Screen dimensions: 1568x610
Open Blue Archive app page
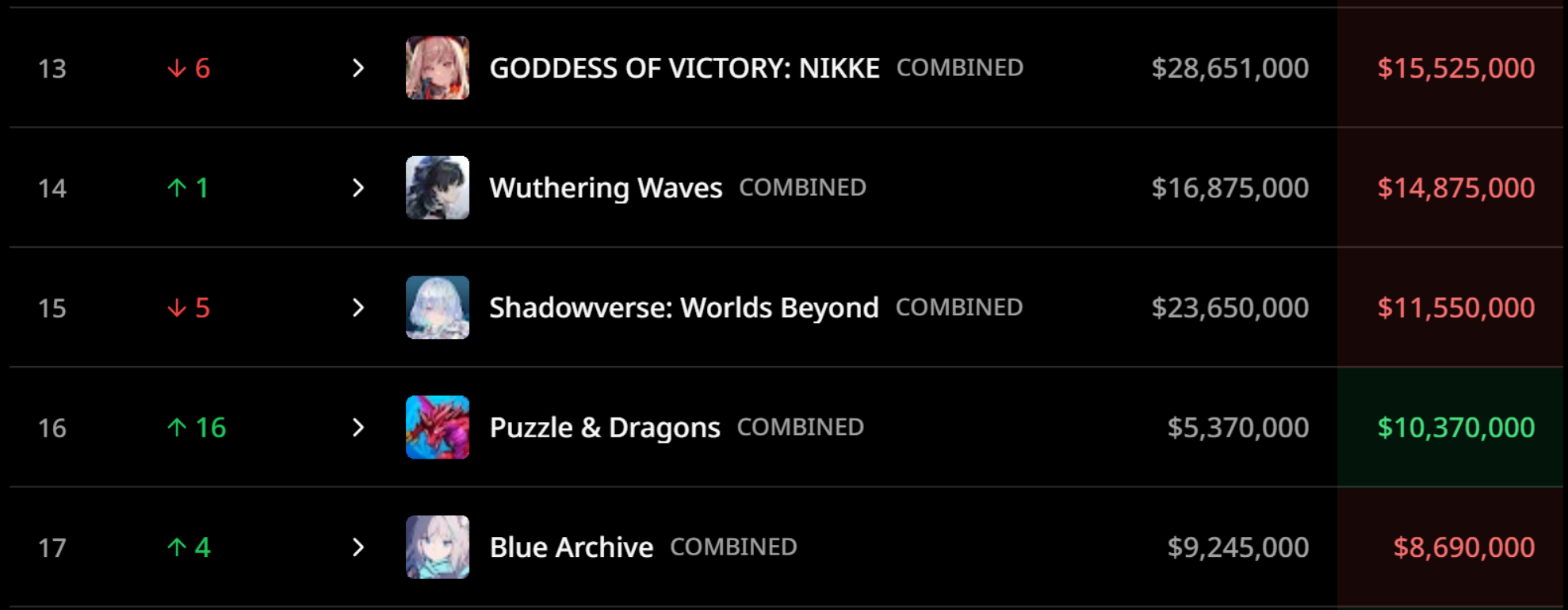pyautogui.click(x=571, y=547)
